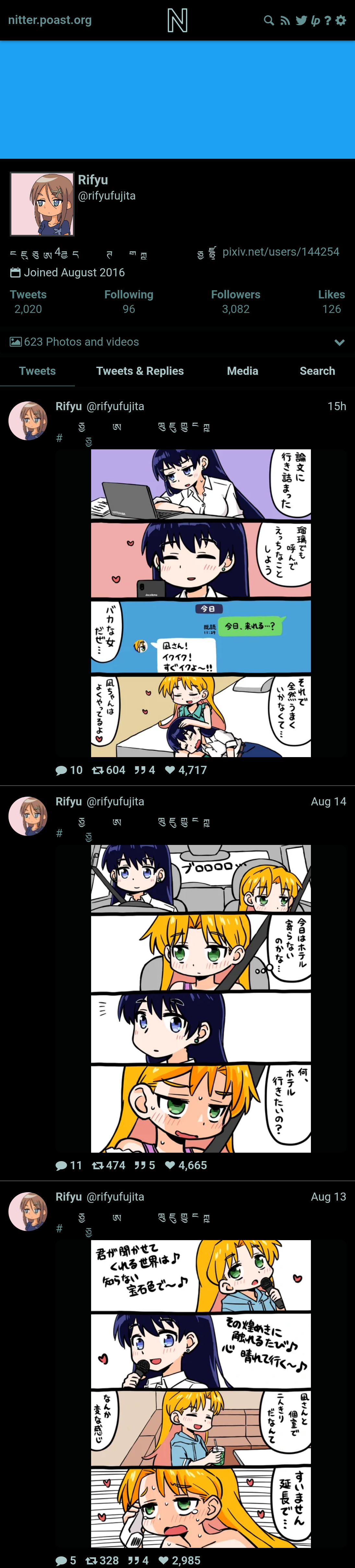Image resolution: width=355 pixels, height=1568 pixels.
Task: Switch to the Media tab
Action: pos(243,371)
